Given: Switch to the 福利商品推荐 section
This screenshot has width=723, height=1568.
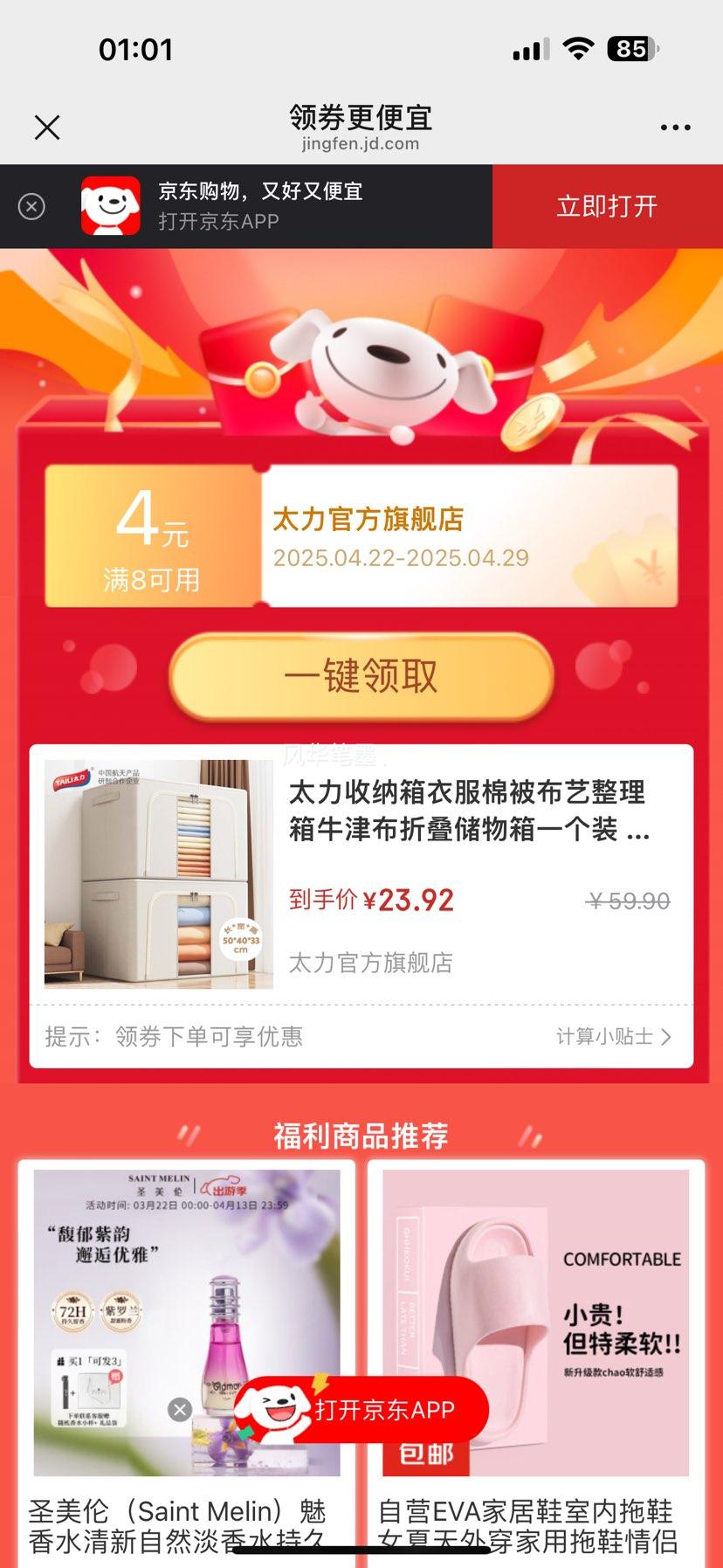Looking at the screenshot, I should tap(361, 1136).
